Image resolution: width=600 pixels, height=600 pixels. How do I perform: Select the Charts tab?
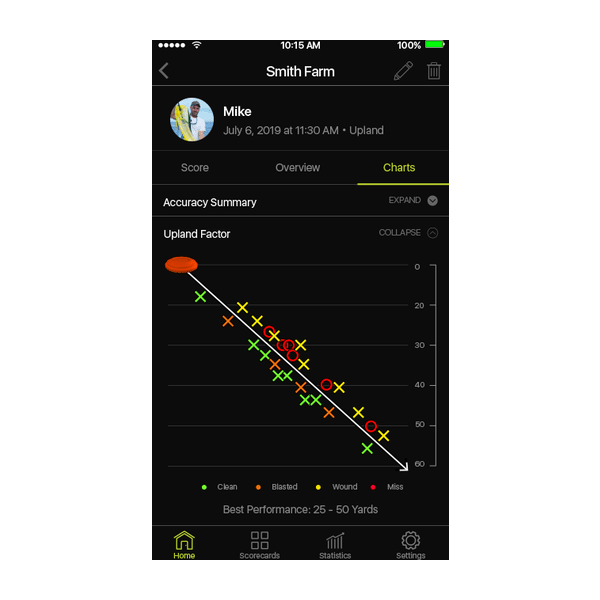[x=399, y=168]
